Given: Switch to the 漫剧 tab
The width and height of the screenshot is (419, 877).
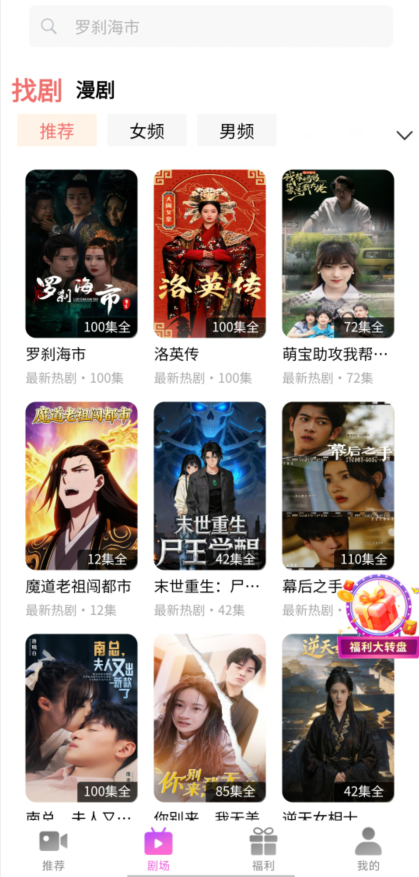Looking at the screenshot, I should (95, 89).
